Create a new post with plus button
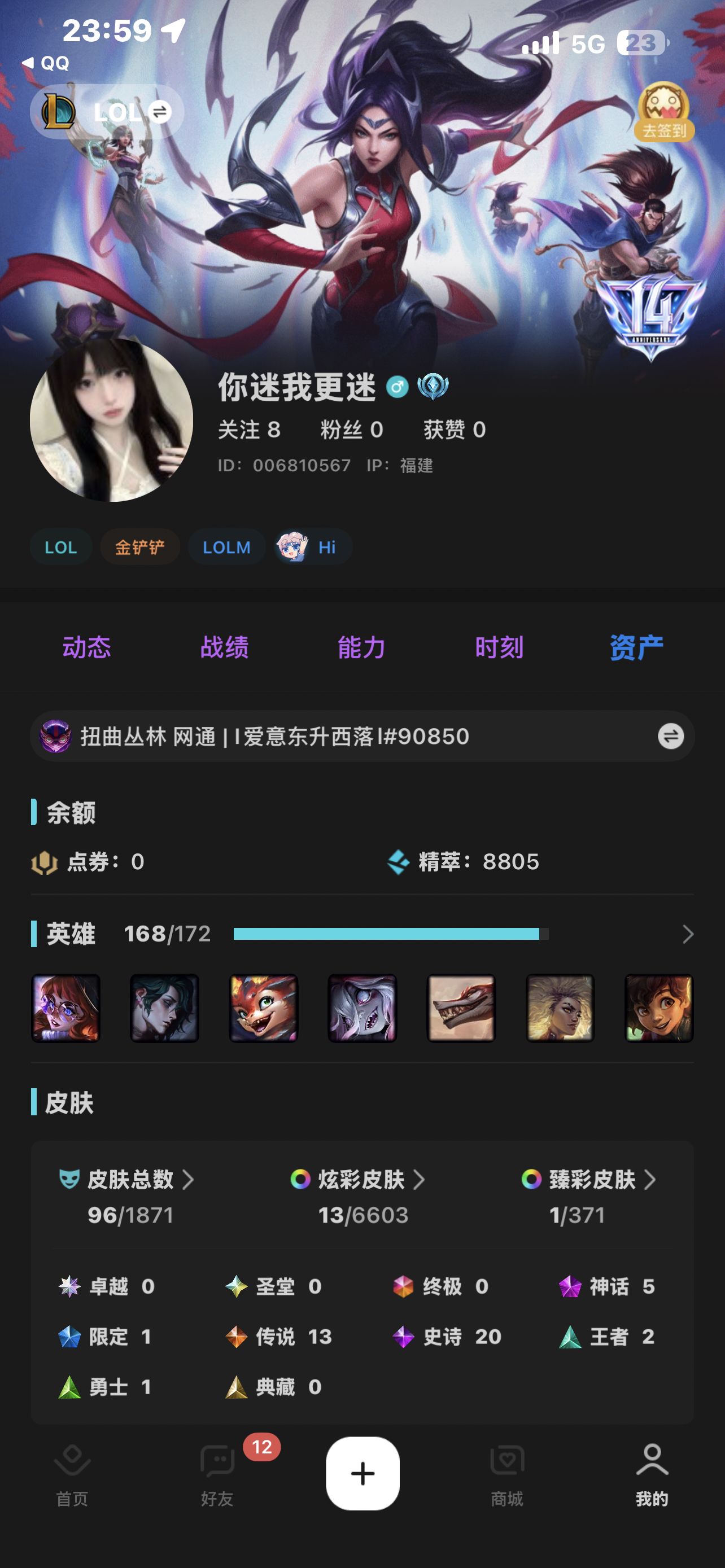Screen dimensions: 725x1568 coord(363,1473)
